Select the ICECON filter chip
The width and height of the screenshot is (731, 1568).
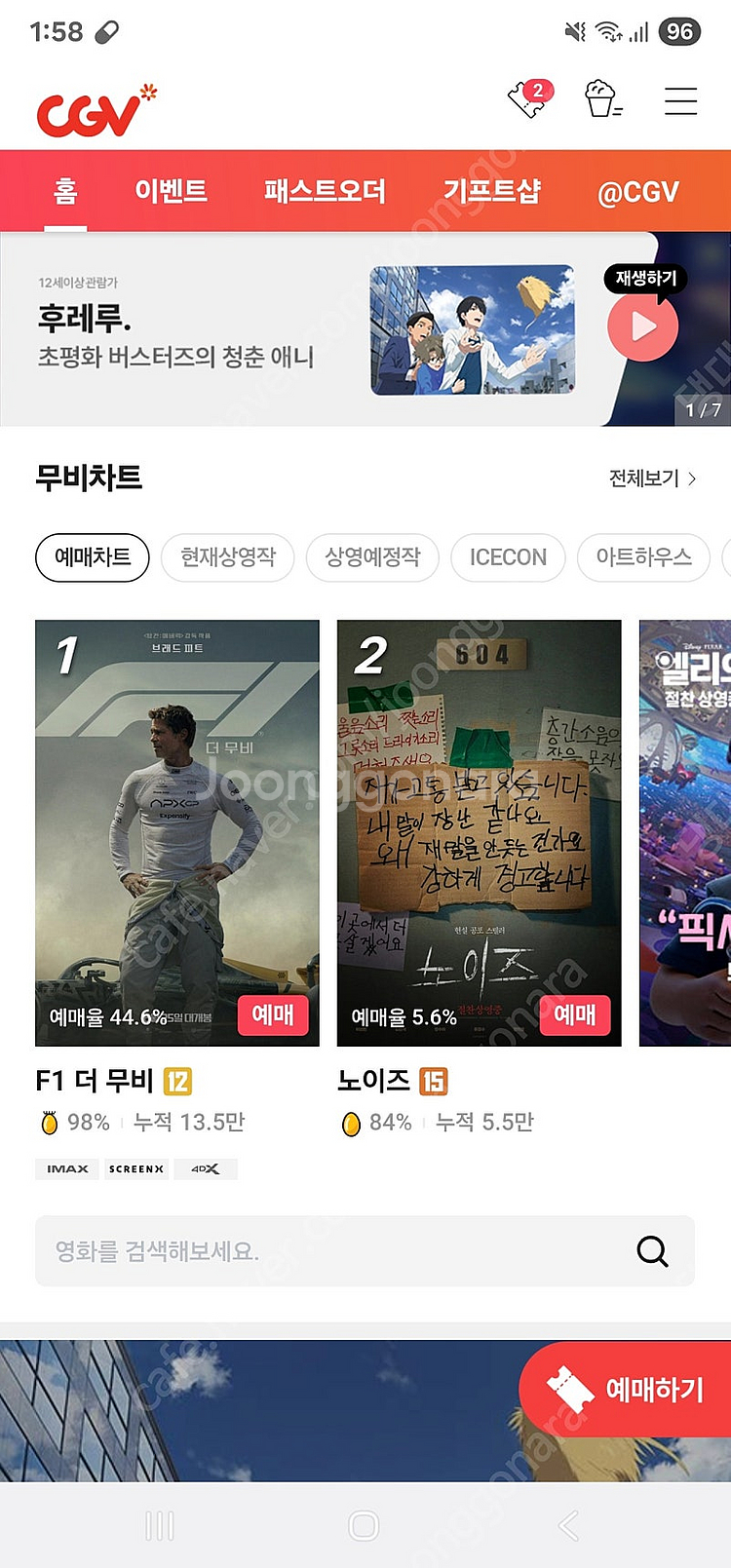click(508, 557)
